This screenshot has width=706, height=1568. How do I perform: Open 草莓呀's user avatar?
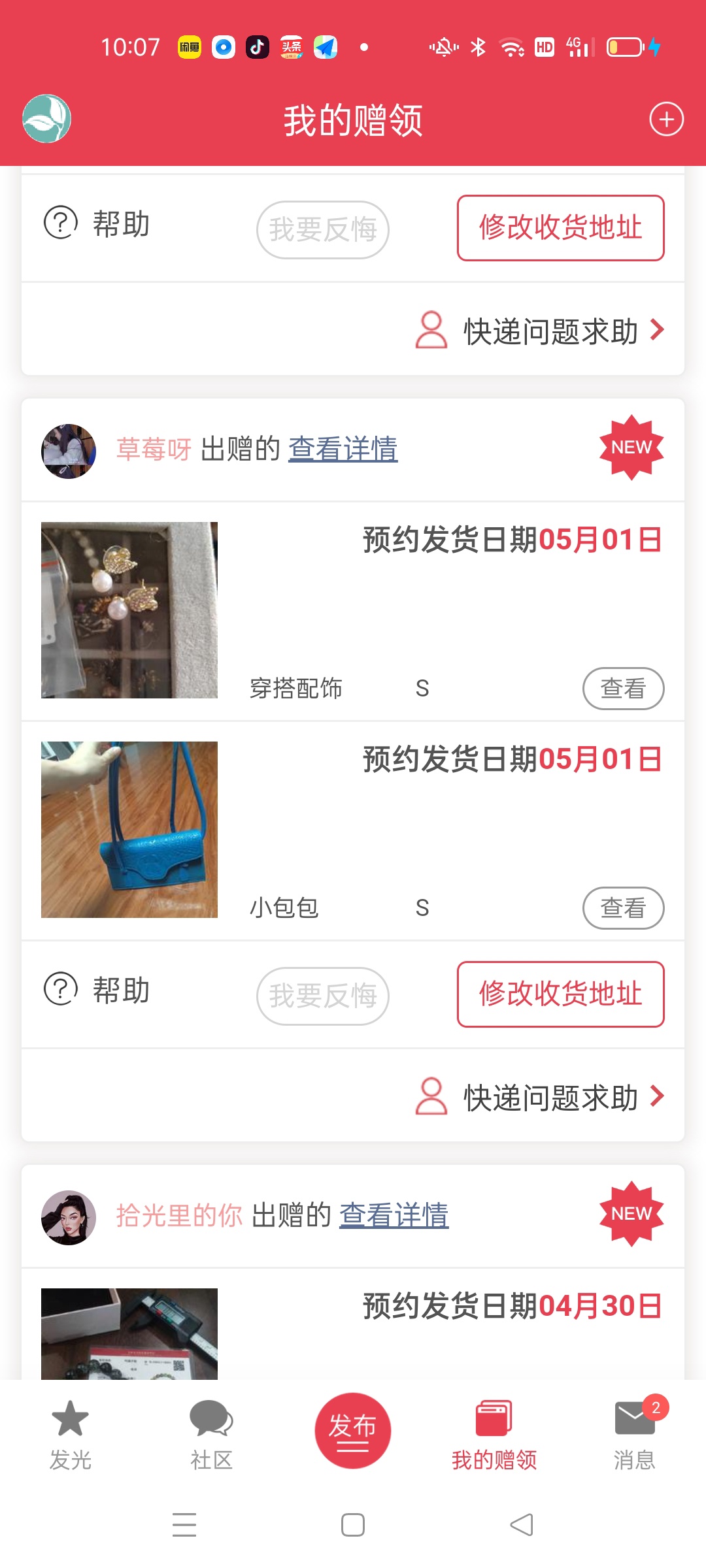point(69,451)
